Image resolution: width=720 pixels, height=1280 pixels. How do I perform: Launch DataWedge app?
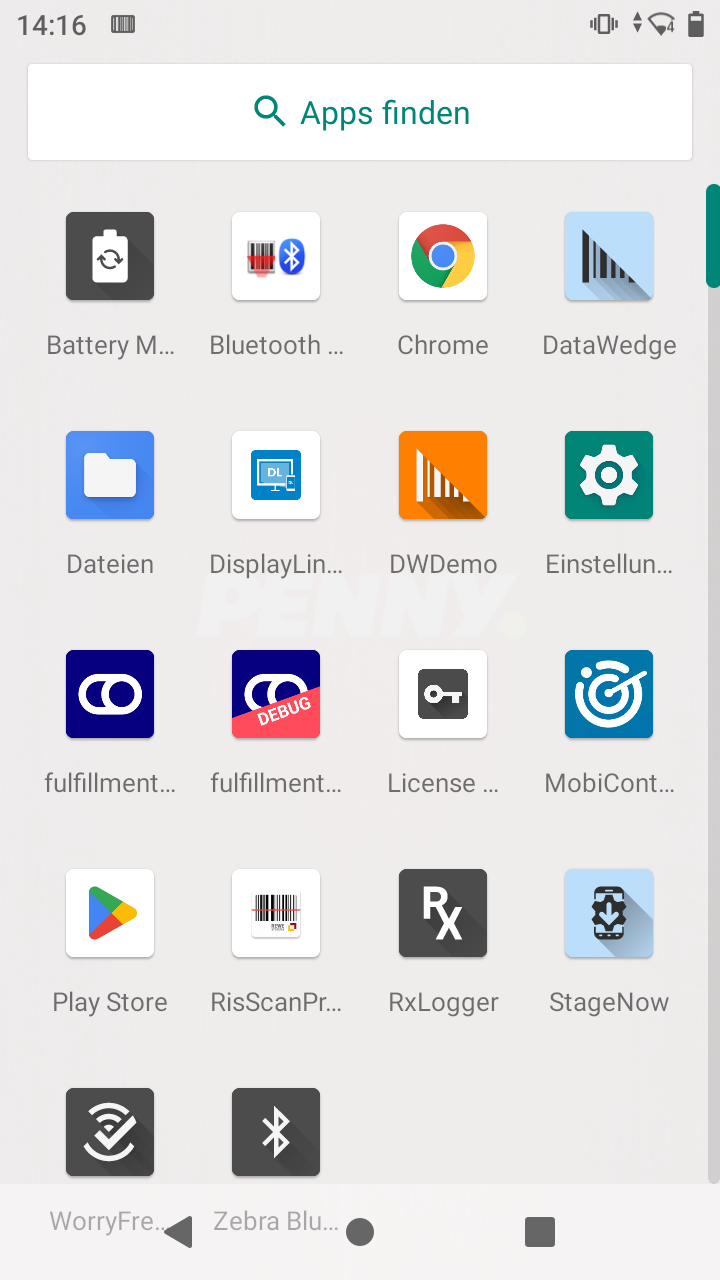point(609,256)
